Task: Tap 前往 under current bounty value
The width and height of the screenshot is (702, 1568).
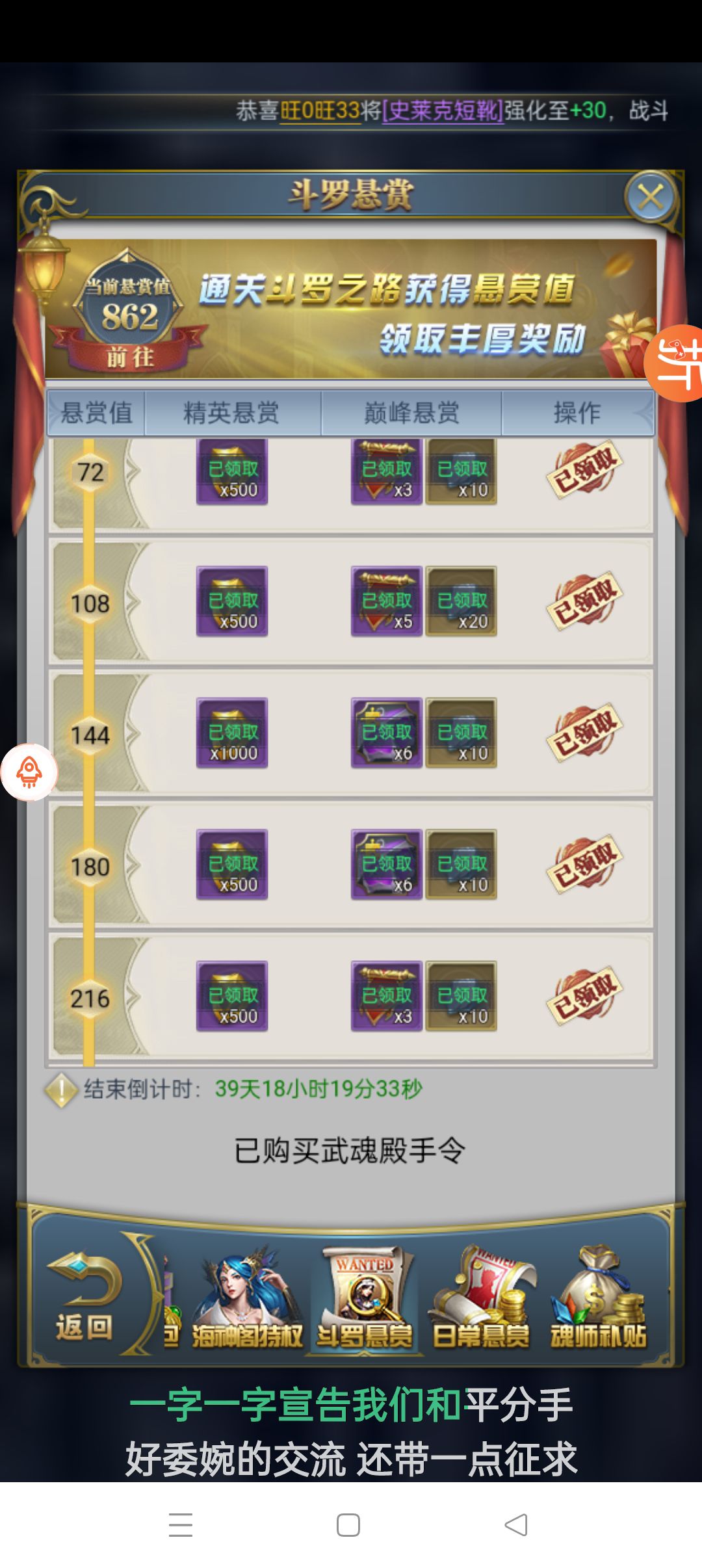Action: (130, 357)
